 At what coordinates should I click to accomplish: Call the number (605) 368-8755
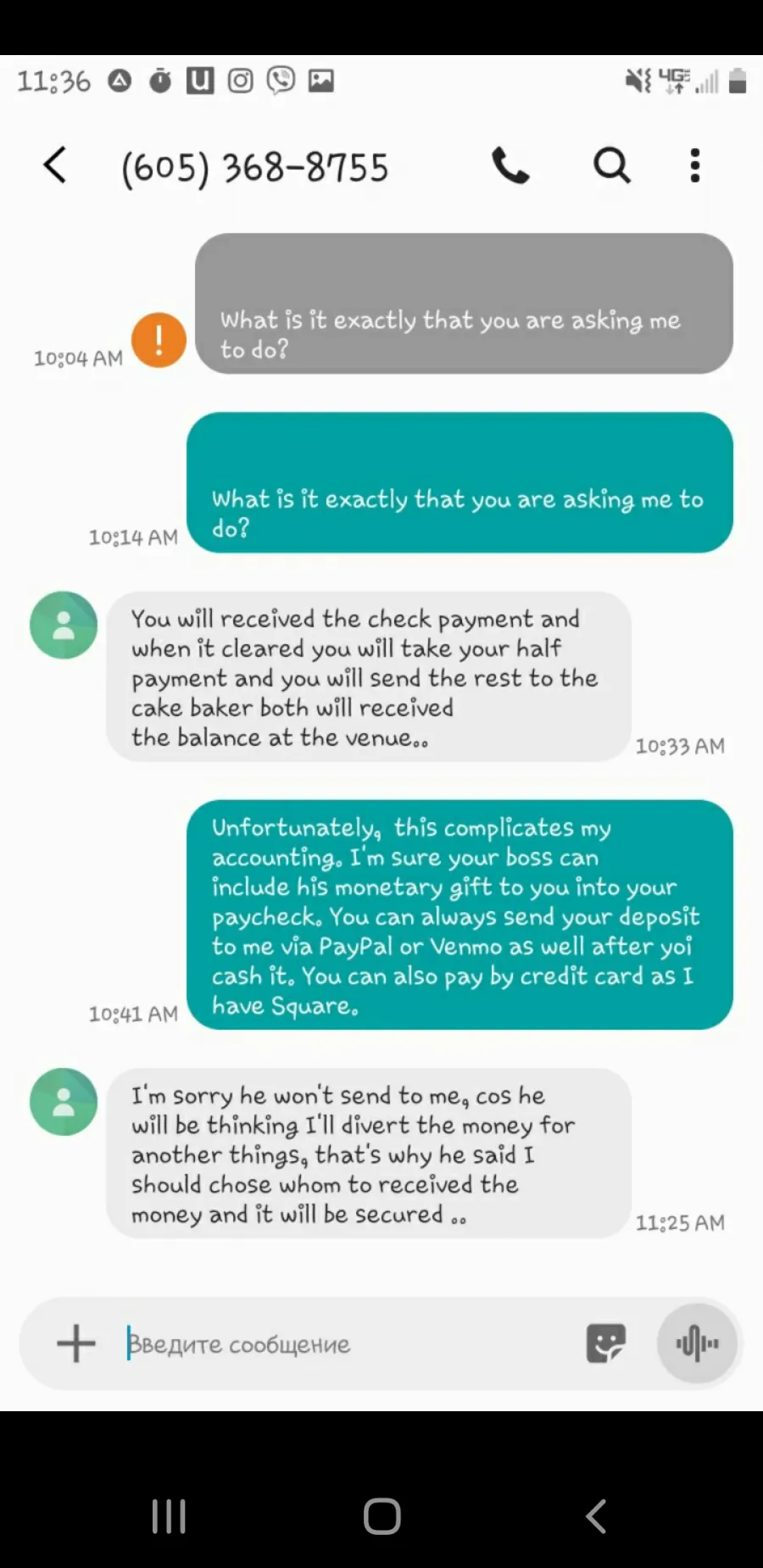(510, 165)
